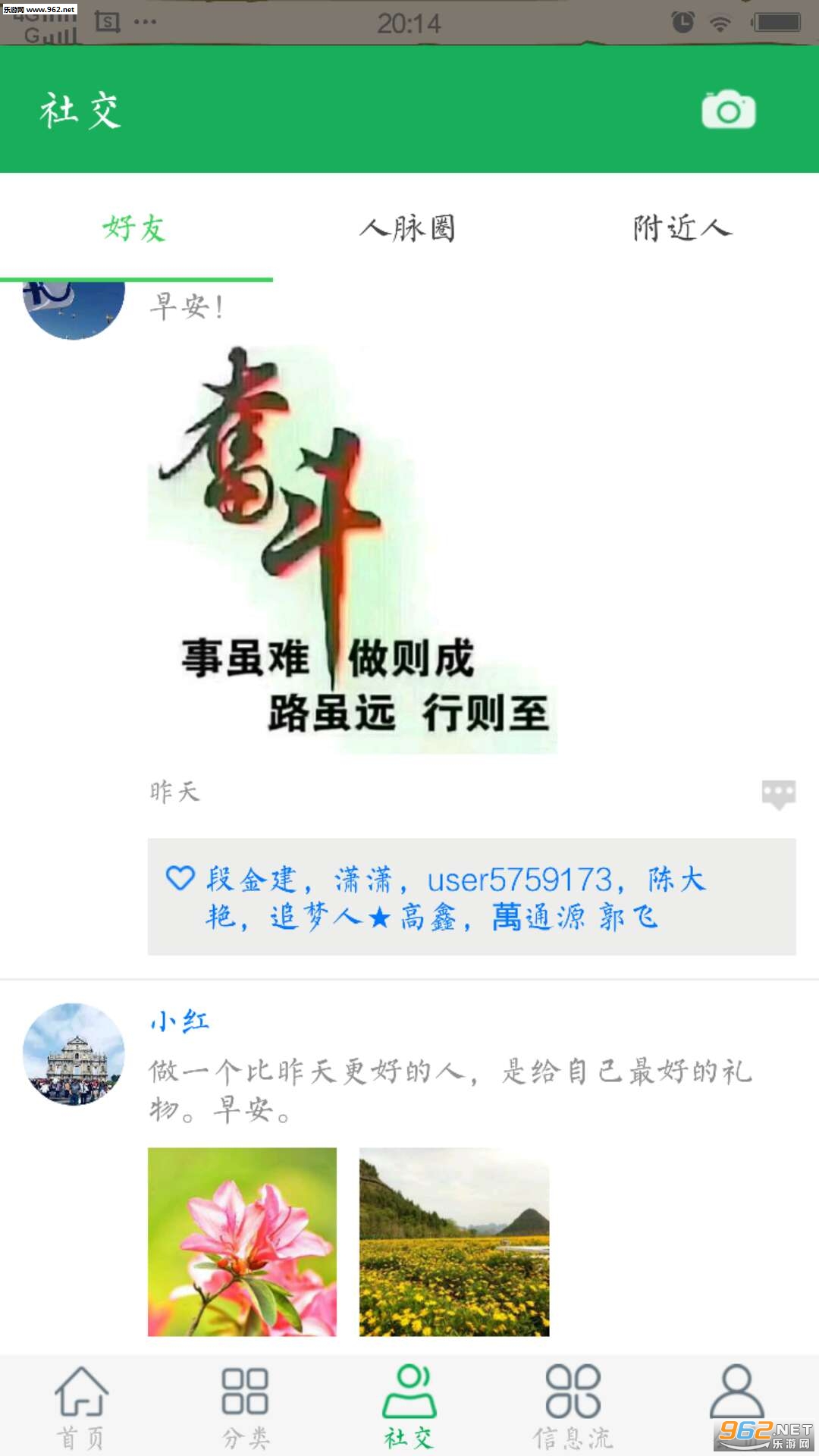Like the 早安 post via heart icon

[180, 878]
